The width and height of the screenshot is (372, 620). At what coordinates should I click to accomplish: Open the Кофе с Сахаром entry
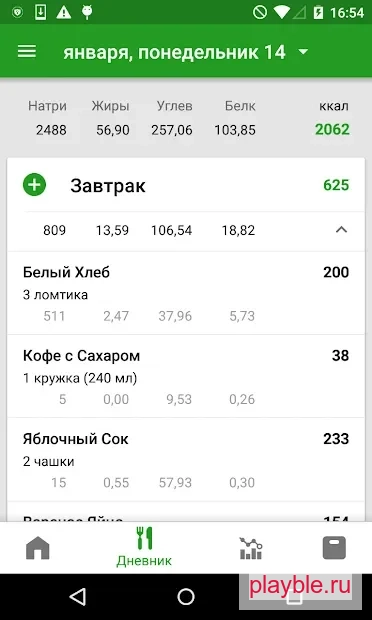pos(186,376)
